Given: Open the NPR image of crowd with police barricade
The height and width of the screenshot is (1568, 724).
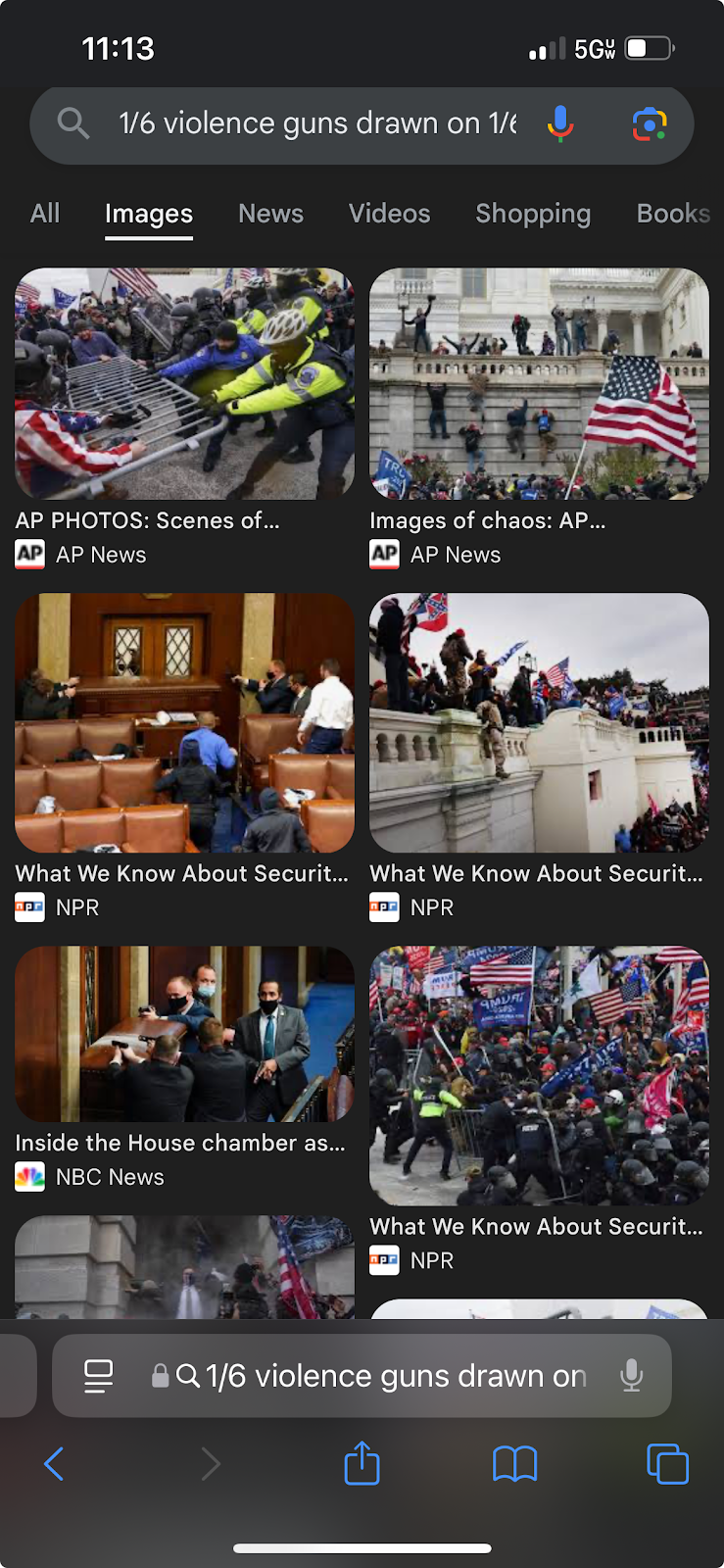Looking at the screenshot, I should tap(539, 1075).
